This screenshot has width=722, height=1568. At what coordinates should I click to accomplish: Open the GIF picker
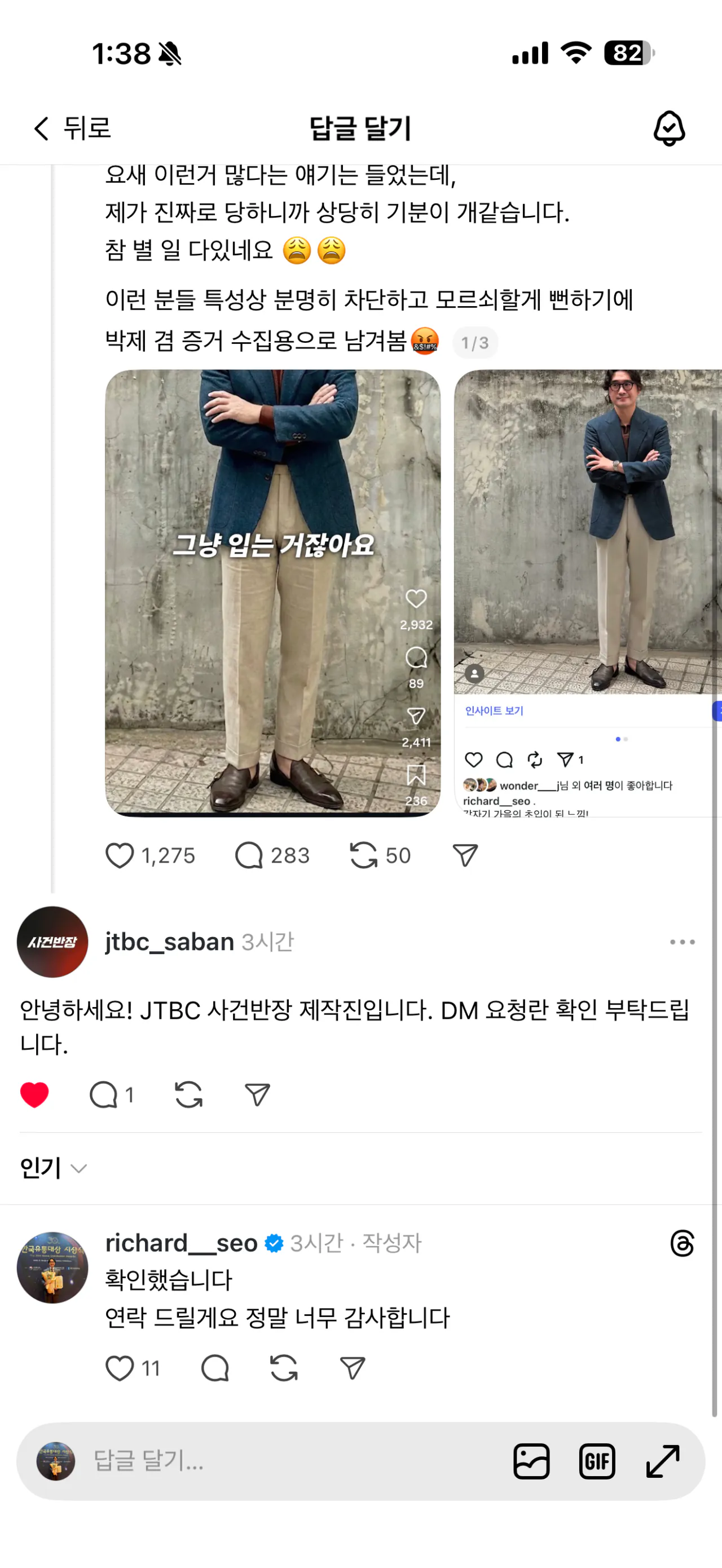[597, 1461]
